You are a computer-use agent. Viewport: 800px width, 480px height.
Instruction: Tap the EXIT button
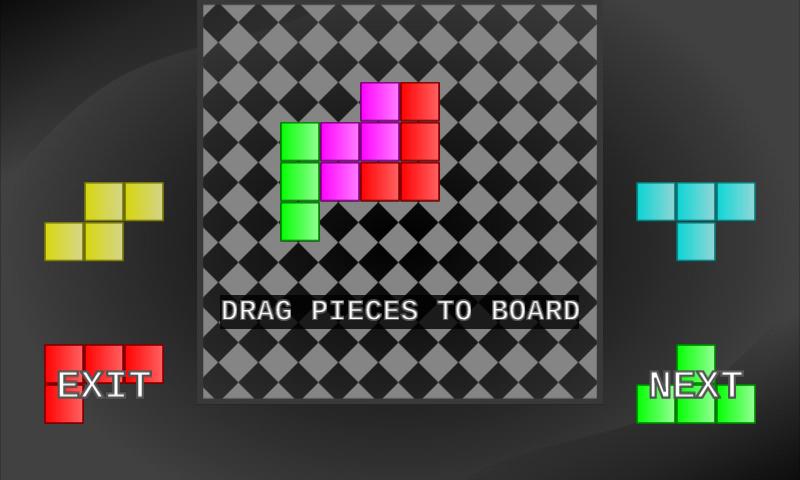coord(103,385)
